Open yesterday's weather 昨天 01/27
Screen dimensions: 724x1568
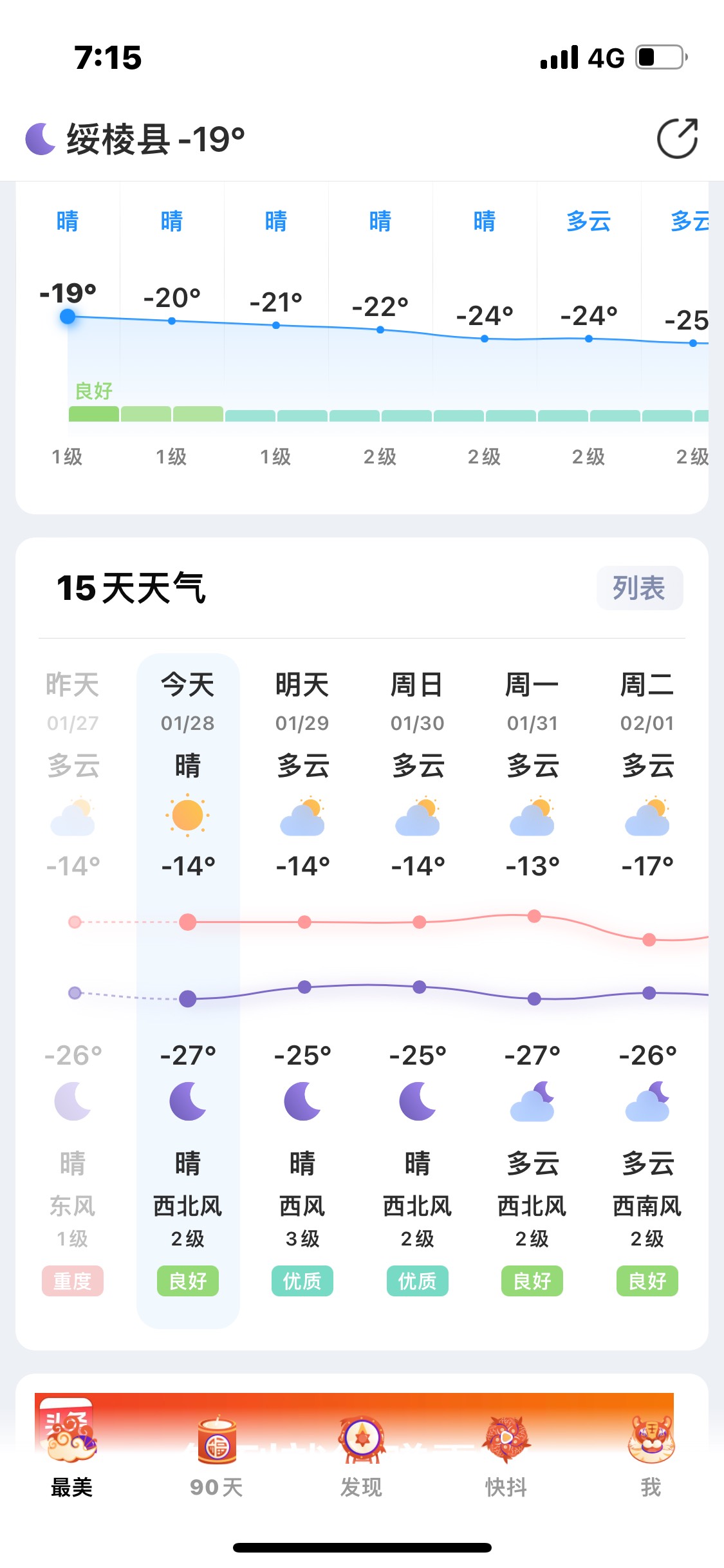point(73,702)
